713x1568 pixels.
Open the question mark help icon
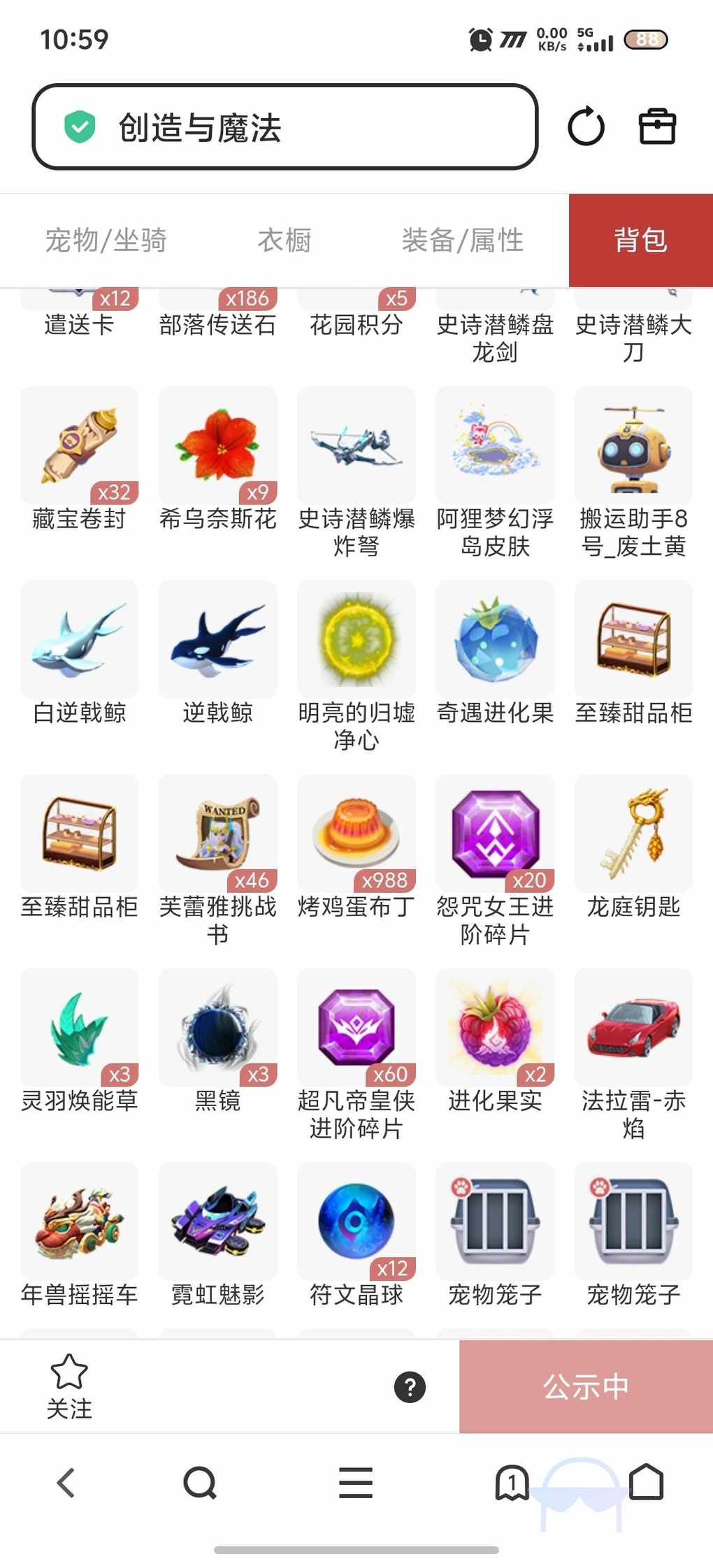[410, 1387]
